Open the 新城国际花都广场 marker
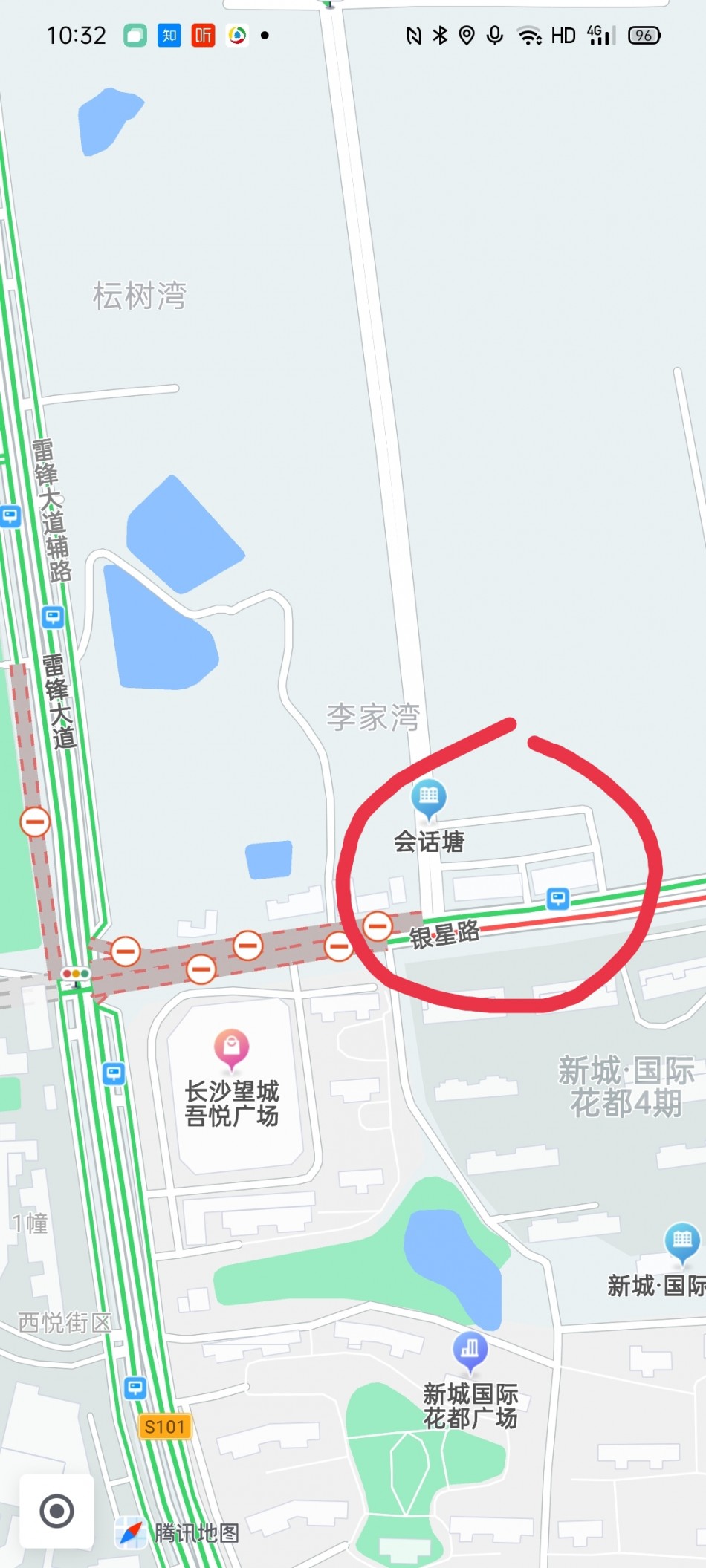Image resolution: width=706 pixels, height=1568 pixels. tap(470, 1348)
